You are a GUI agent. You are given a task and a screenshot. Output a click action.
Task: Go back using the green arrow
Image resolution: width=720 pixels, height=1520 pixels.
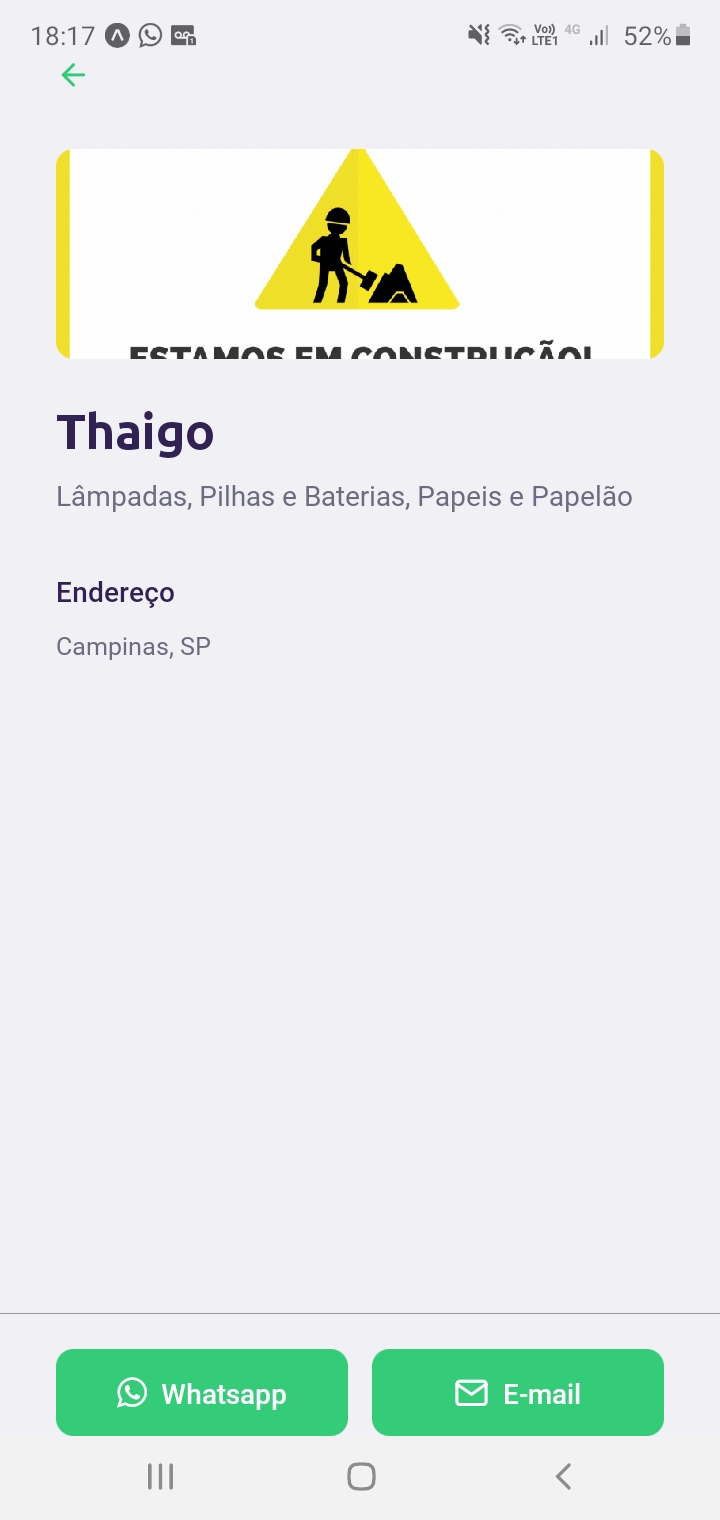(x=73, y=75)
